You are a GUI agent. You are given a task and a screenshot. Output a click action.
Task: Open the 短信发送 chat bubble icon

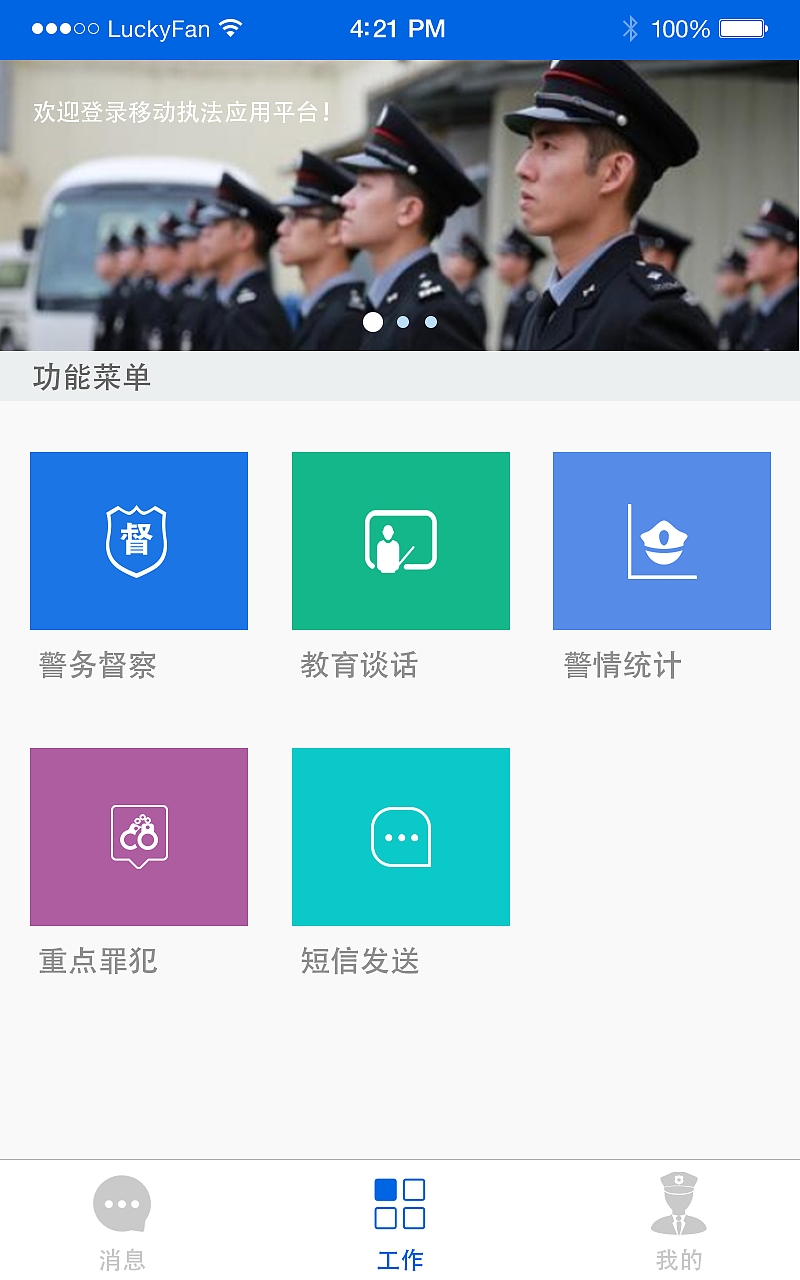click(400, 836)
